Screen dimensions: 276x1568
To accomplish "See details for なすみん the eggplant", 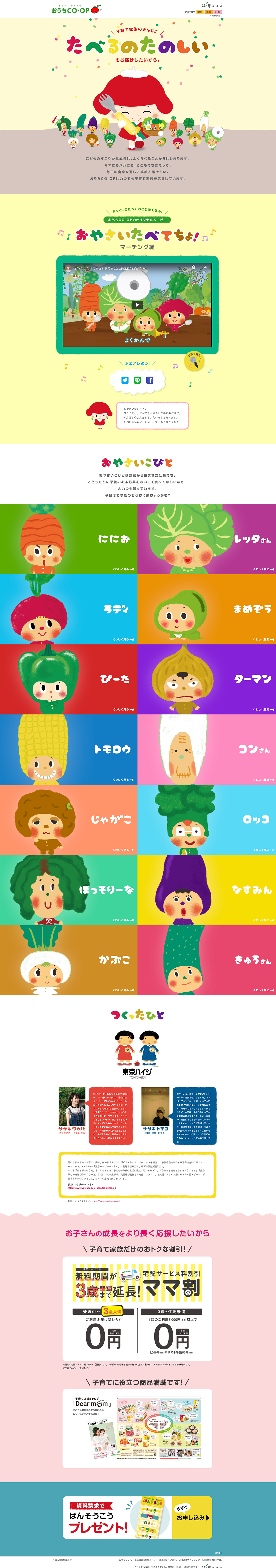I will tap(206, 889).
